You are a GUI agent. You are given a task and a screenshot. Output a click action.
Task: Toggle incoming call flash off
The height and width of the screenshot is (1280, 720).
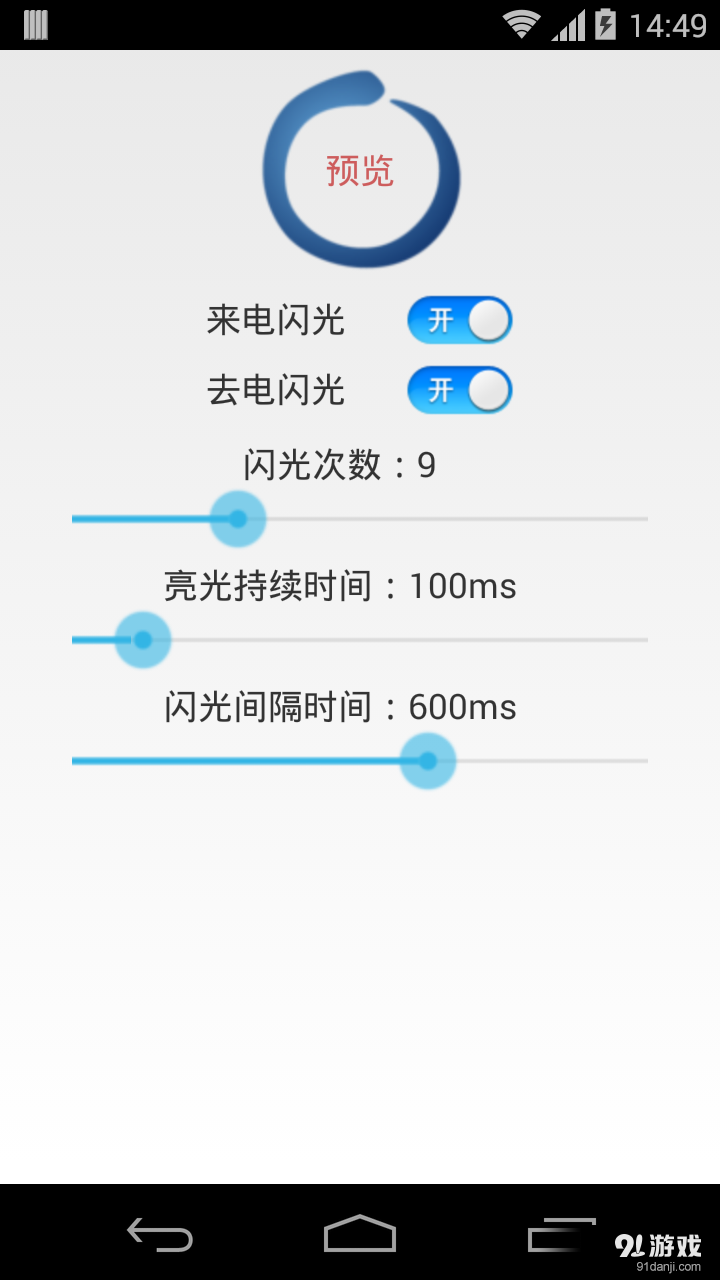(459, 319)
